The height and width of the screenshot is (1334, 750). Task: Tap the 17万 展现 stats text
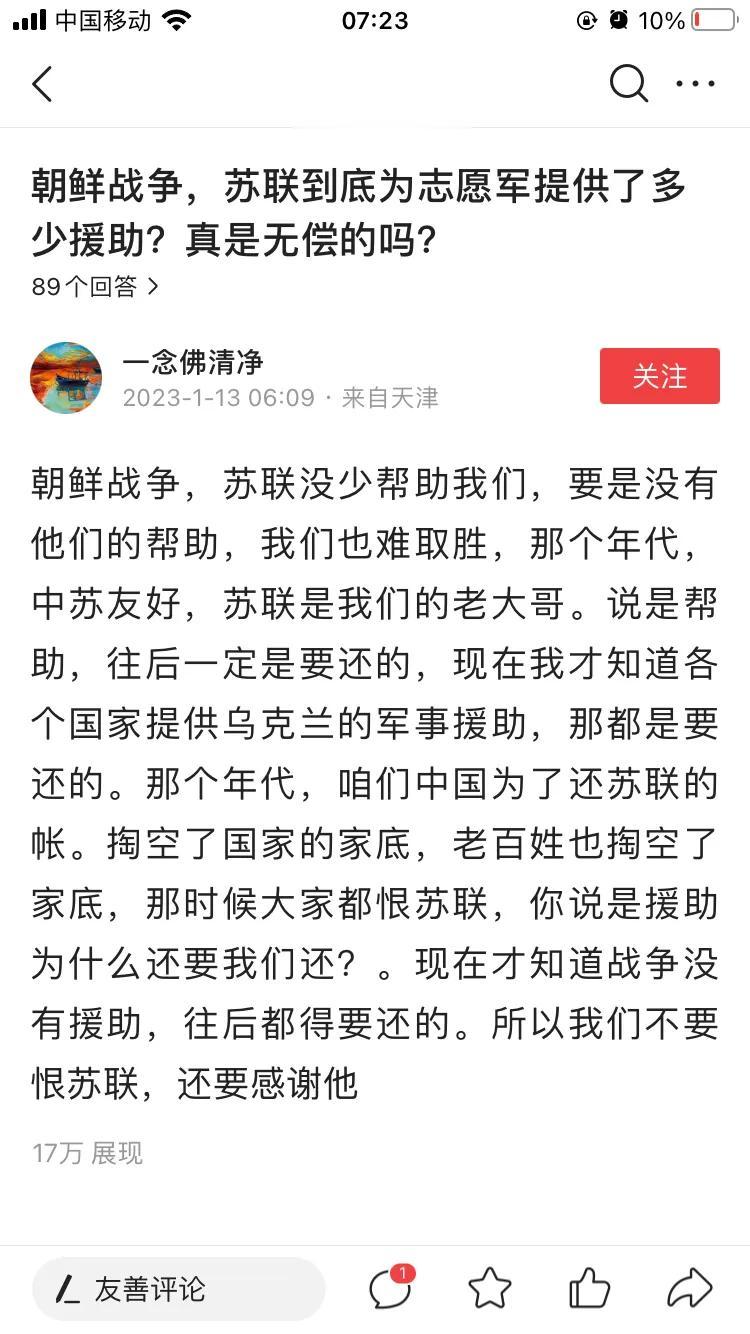click(87, 1154)
